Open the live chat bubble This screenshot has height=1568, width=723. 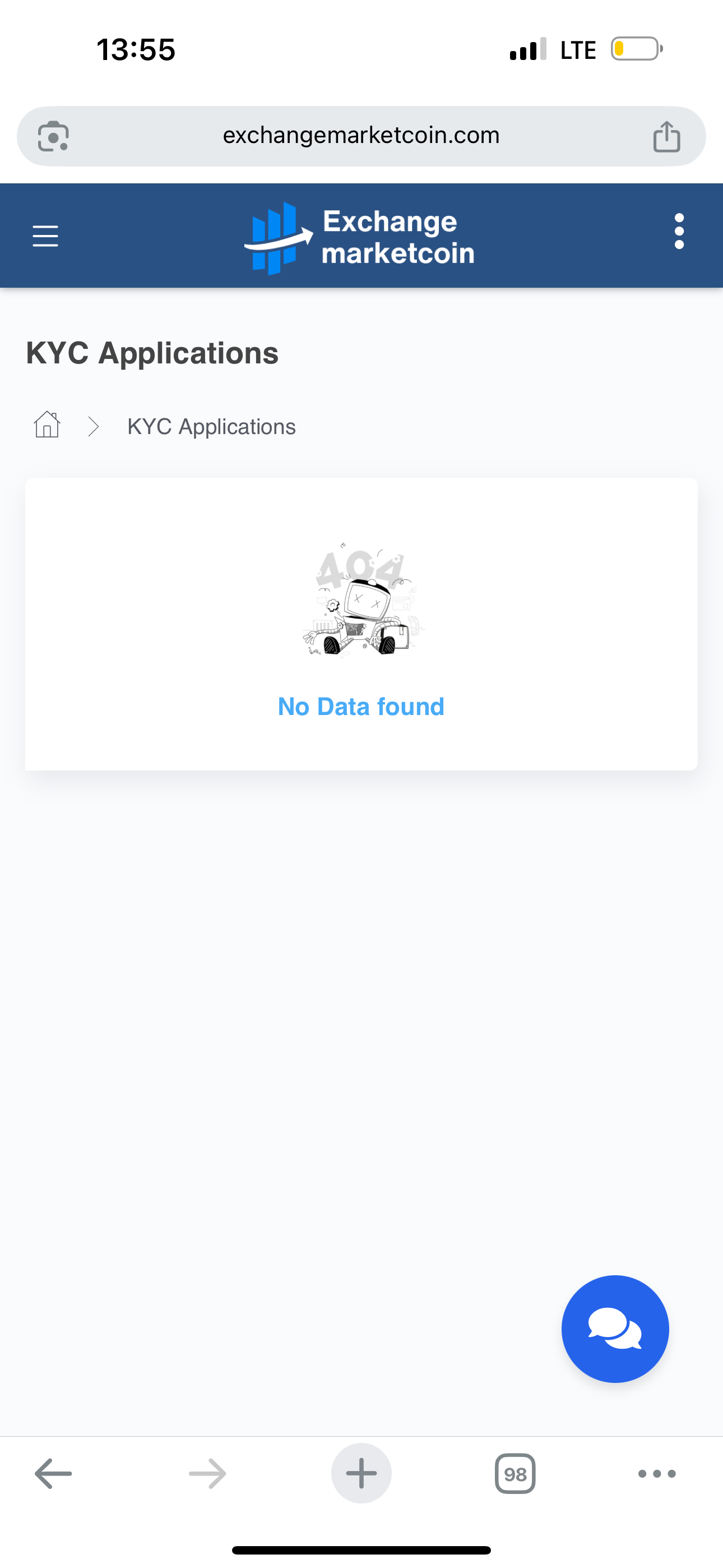615,1328
